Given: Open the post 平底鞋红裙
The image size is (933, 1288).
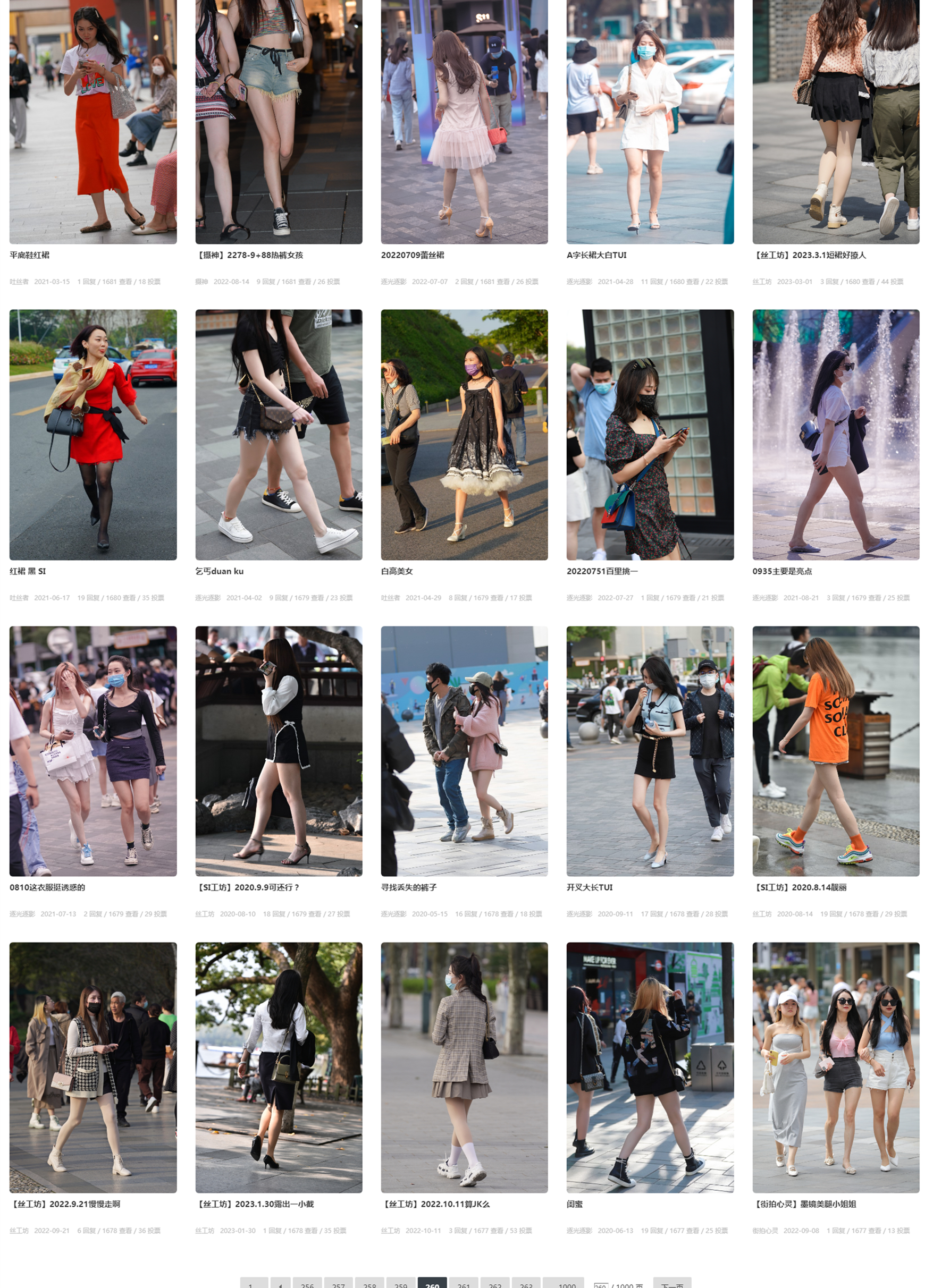Looking at the screenshot, I should pos(30,255).
